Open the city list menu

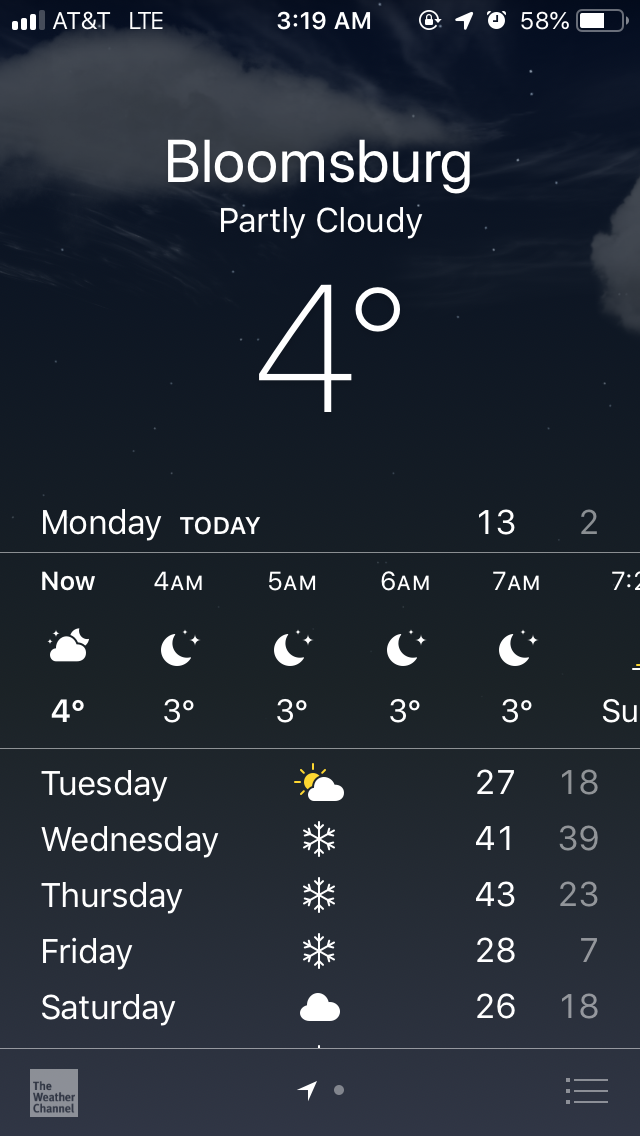click(586, 1090)
